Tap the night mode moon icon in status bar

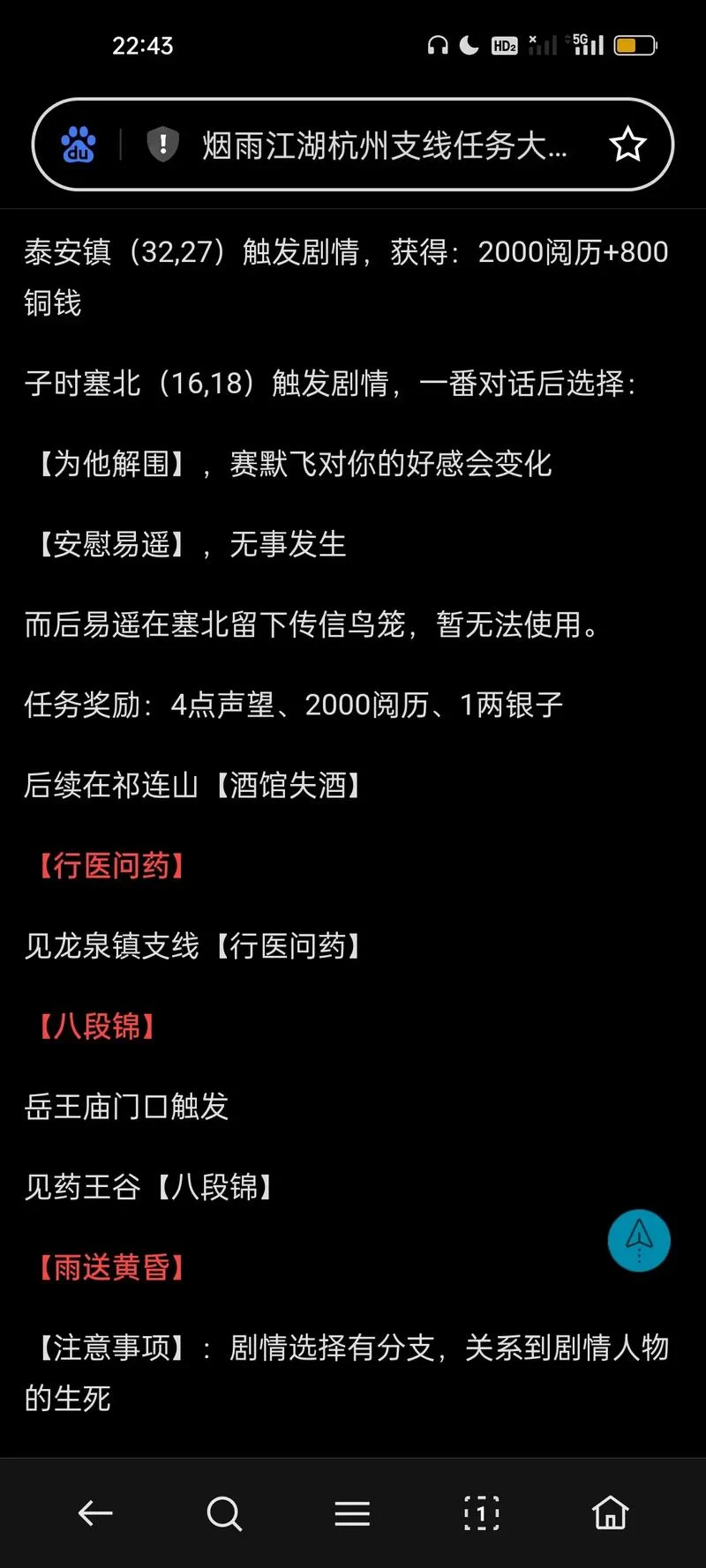tap(468, 44)
